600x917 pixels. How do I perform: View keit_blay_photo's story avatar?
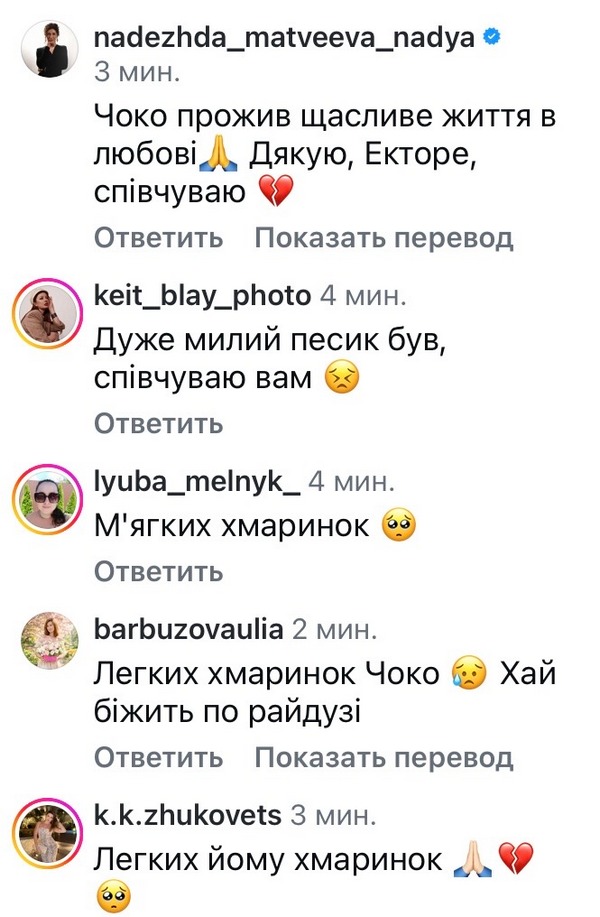(48, 308)
